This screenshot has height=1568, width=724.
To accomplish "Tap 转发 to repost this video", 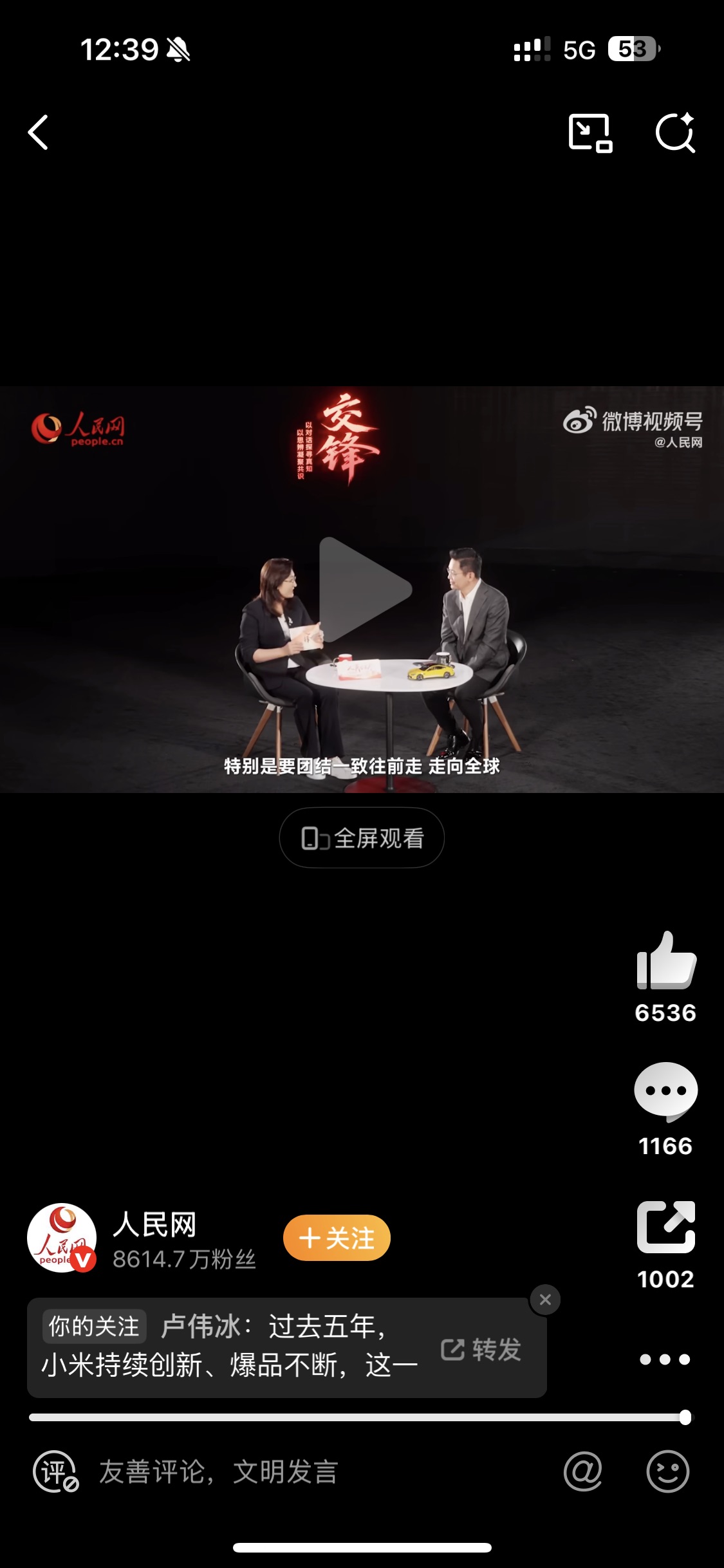I will coord(481,1349).
